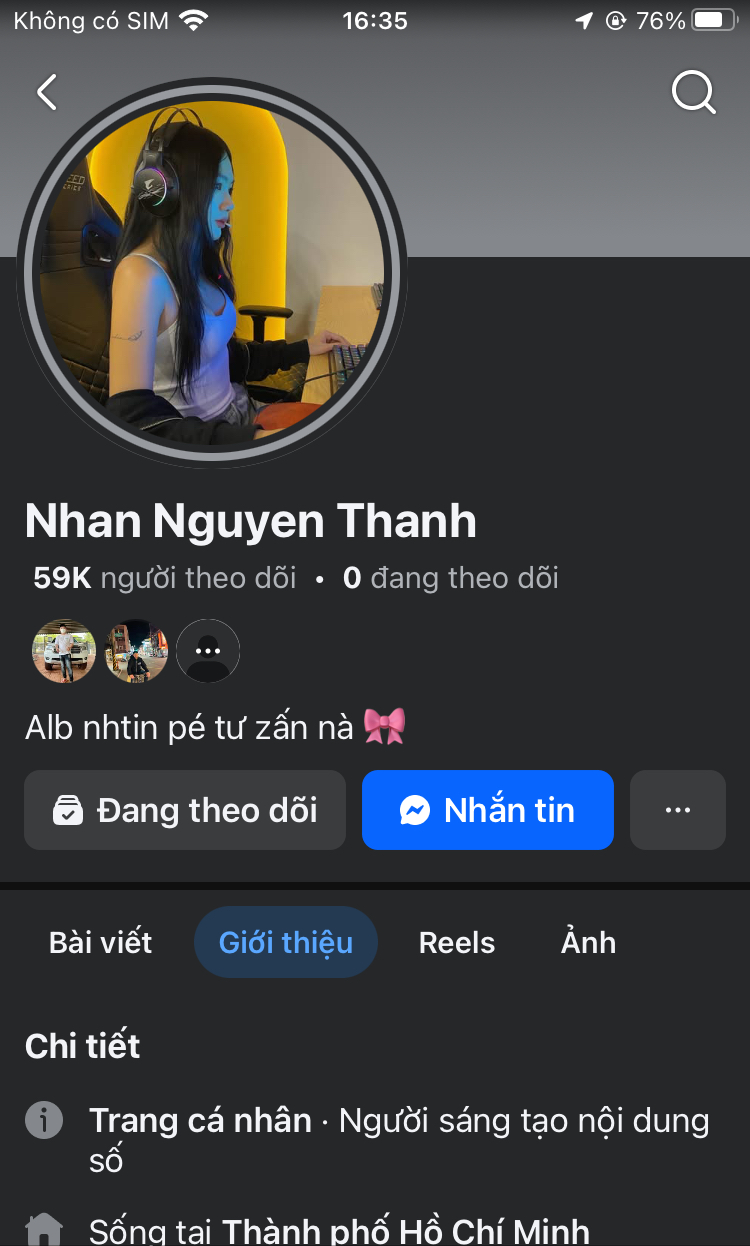Open search on this profile
The height and width of the screenshot is (1246, 750).
693,92
